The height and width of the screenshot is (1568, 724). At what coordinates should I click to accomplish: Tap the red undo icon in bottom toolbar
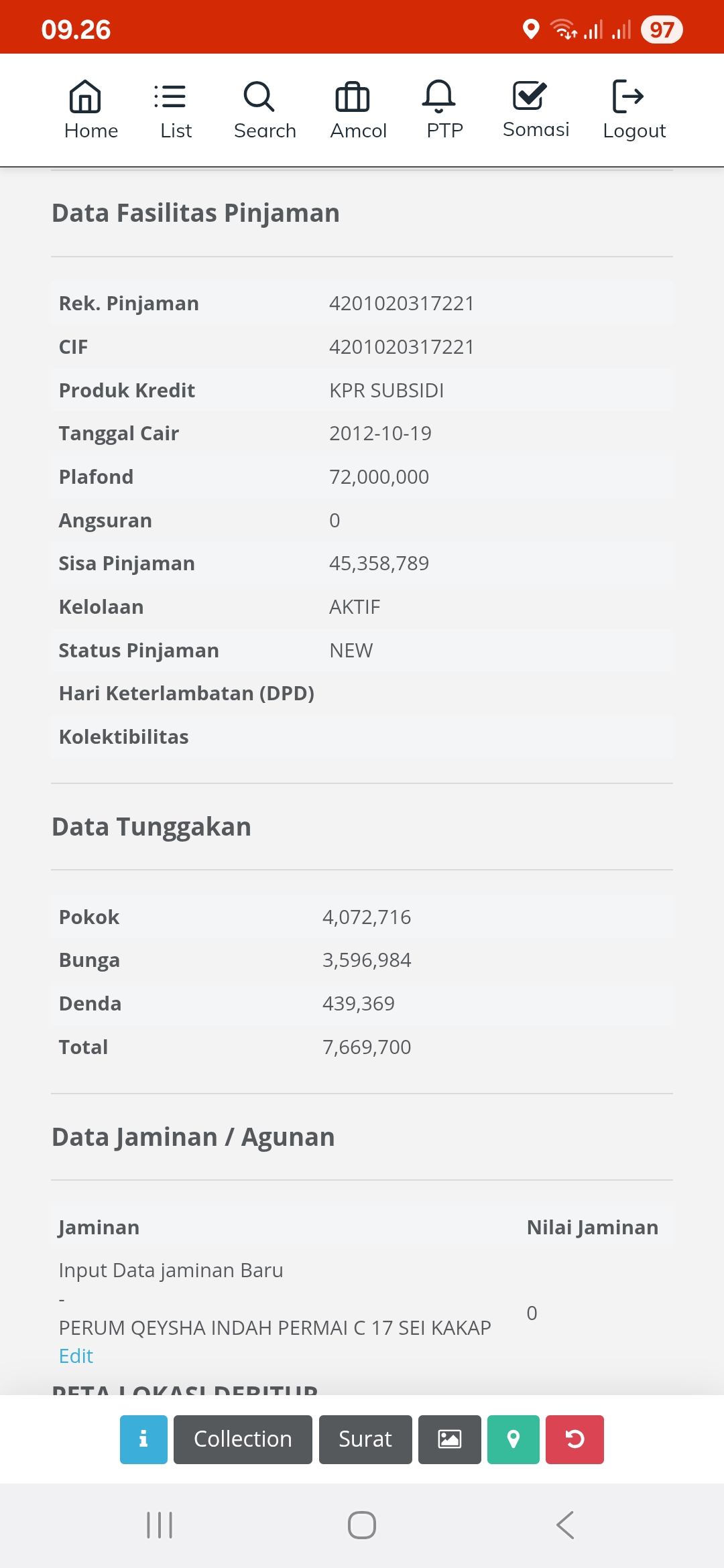[x=574, y=1439]
